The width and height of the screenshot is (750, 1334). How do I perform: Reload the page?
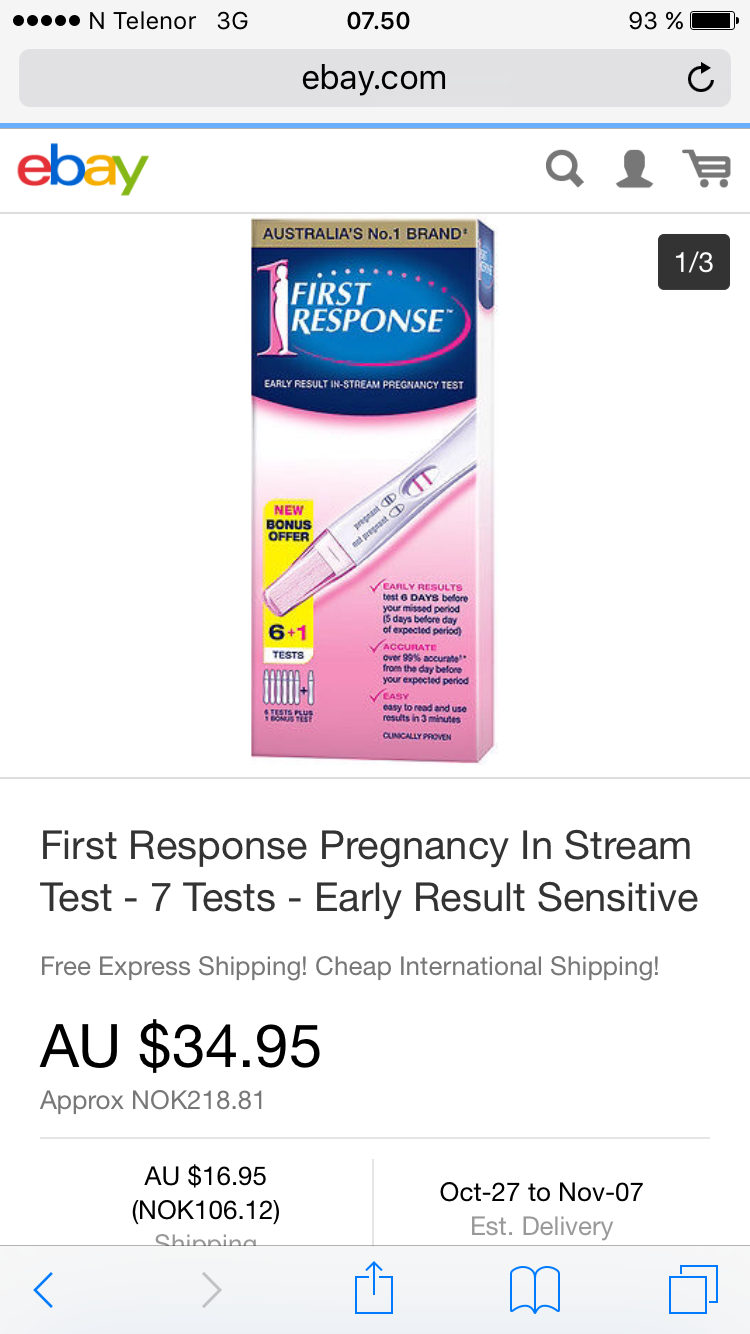[x=701, y=78]
